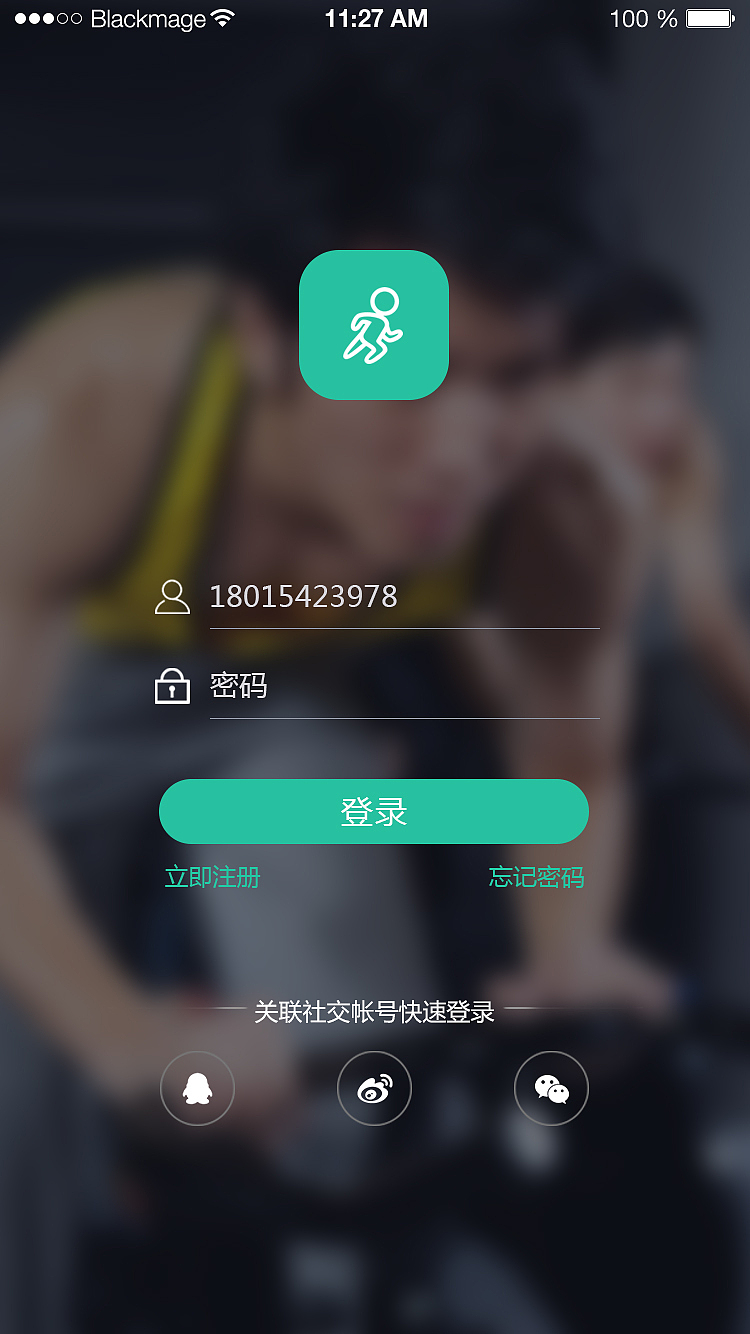The width and height of the screenshot is (750, 1334).
Task: Click the battery indicator in the status bar
Action: (711, 17)
